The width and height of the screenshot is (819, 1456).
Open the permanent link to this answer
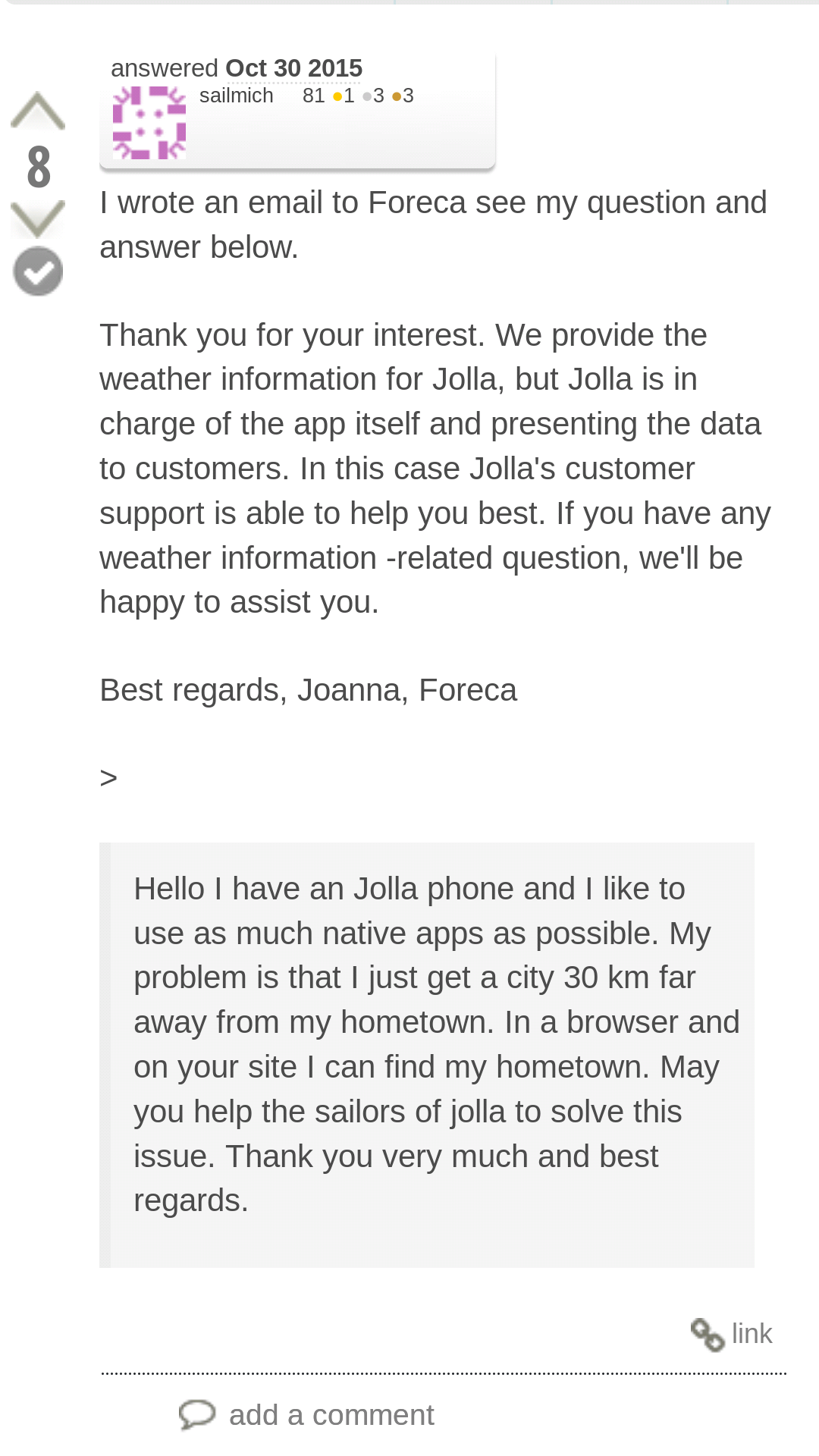tap(732, 1334)
